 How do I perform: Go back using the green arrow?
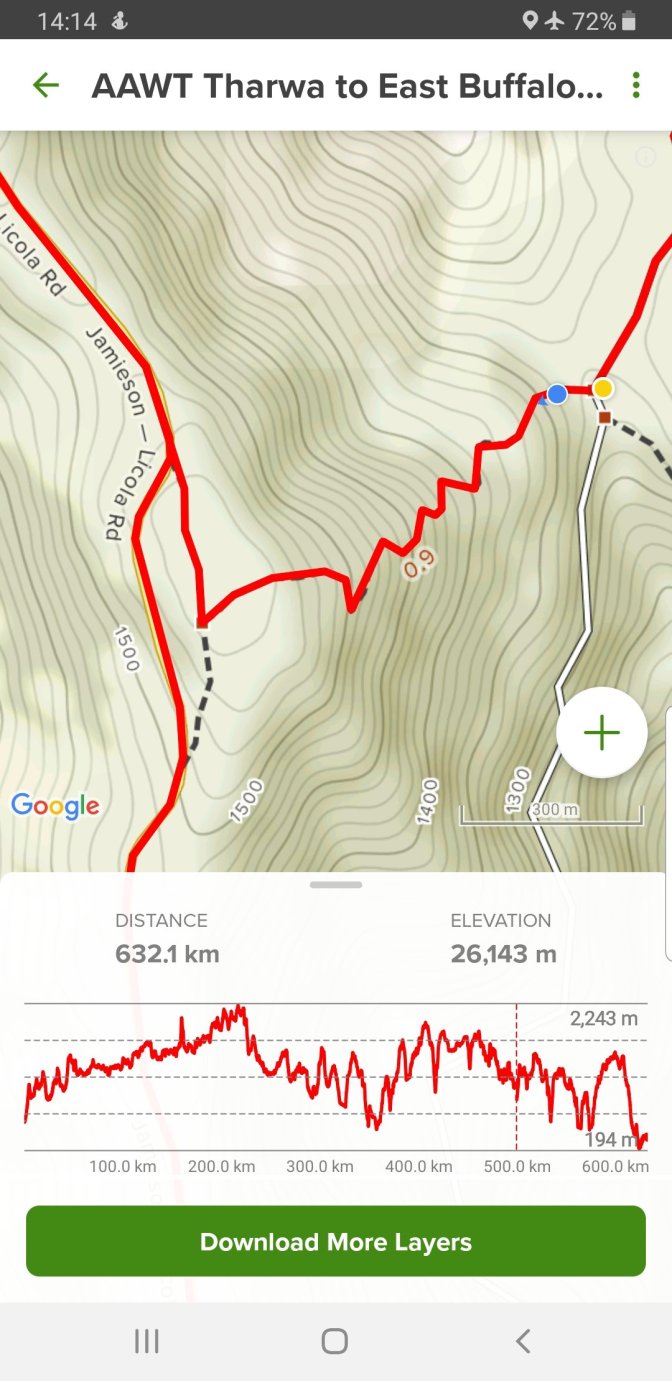tap(45, 86)
